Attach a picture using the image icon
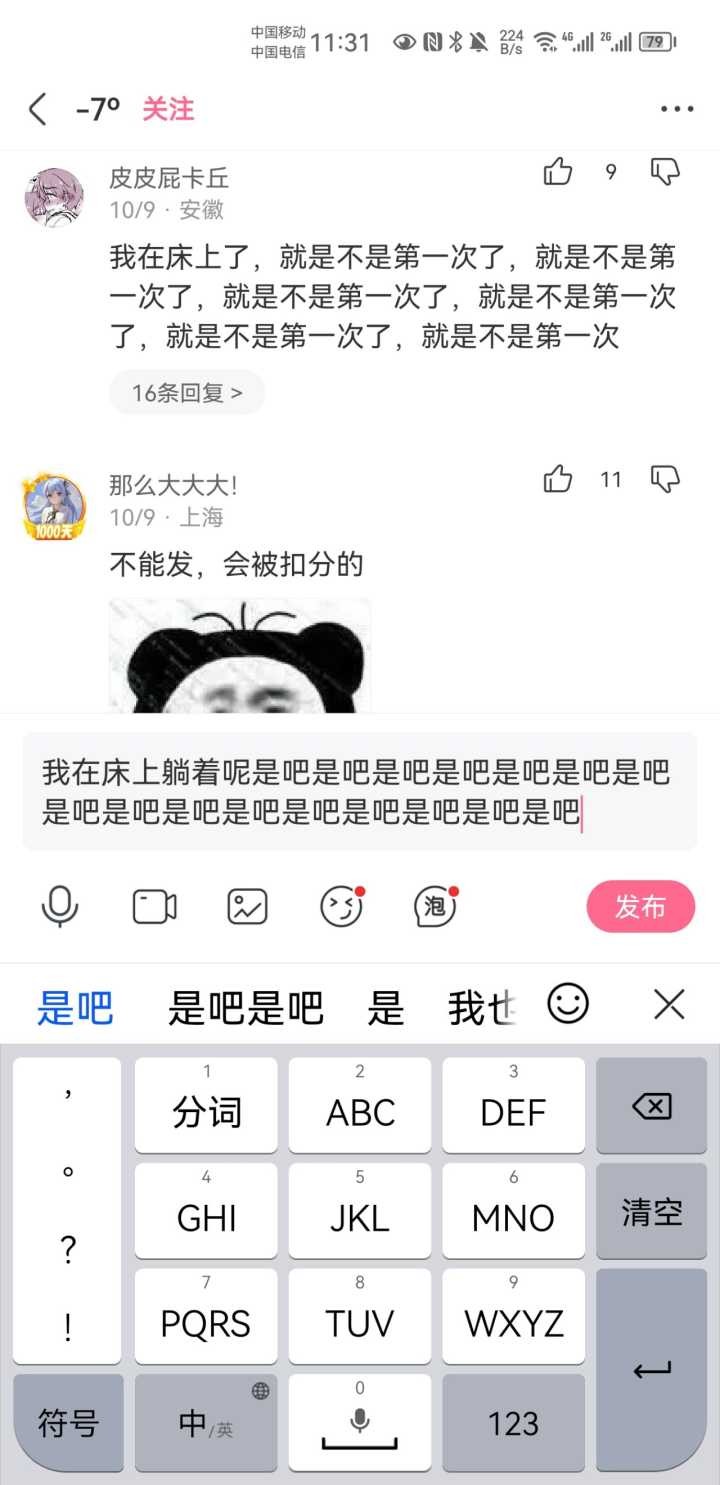Image resolution: width=720 pixels, height=1485 pixels. (247, 907)
